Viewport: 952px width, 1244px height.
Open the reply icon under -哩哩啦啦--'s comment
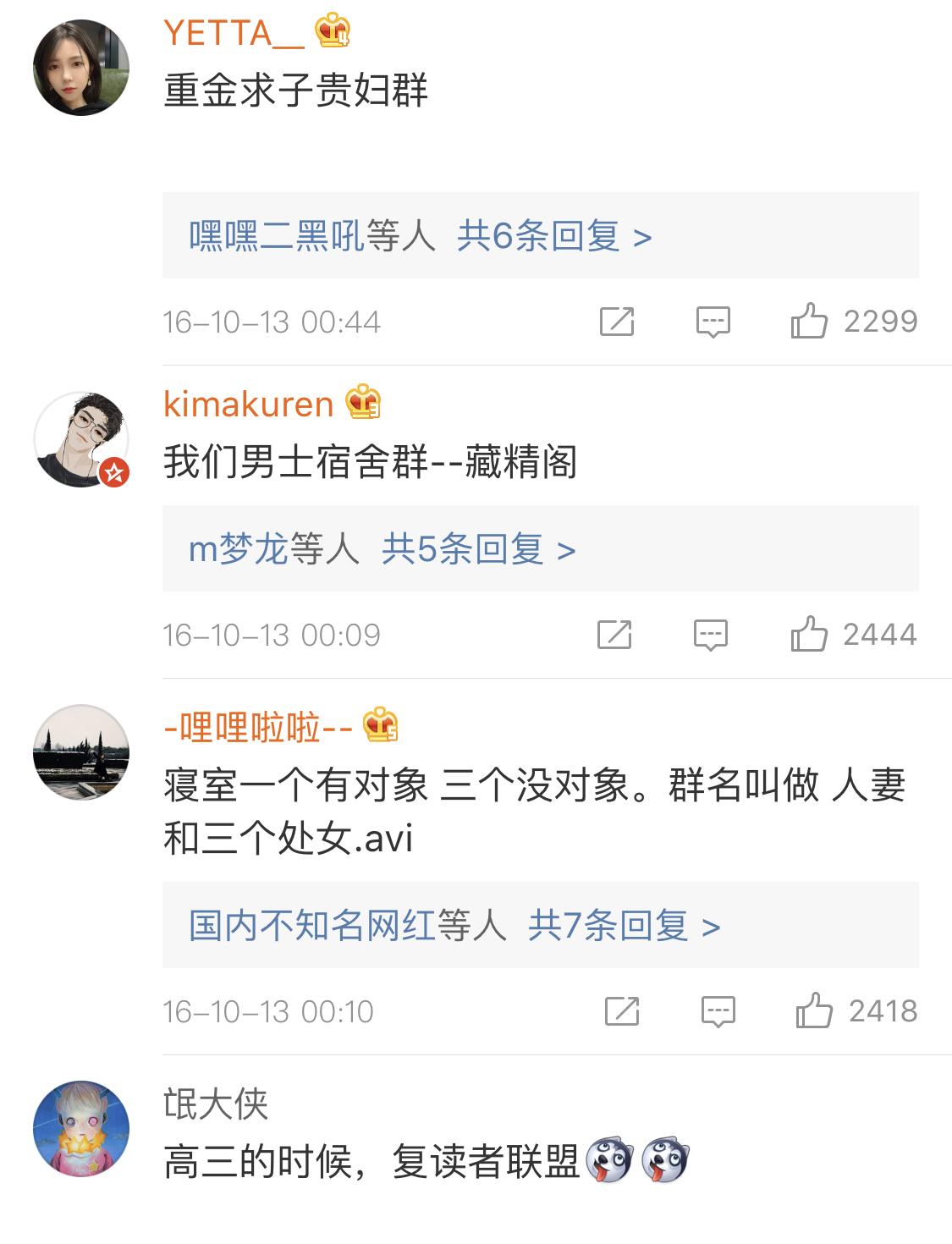pyautogui.click(x=715, y=1010)
